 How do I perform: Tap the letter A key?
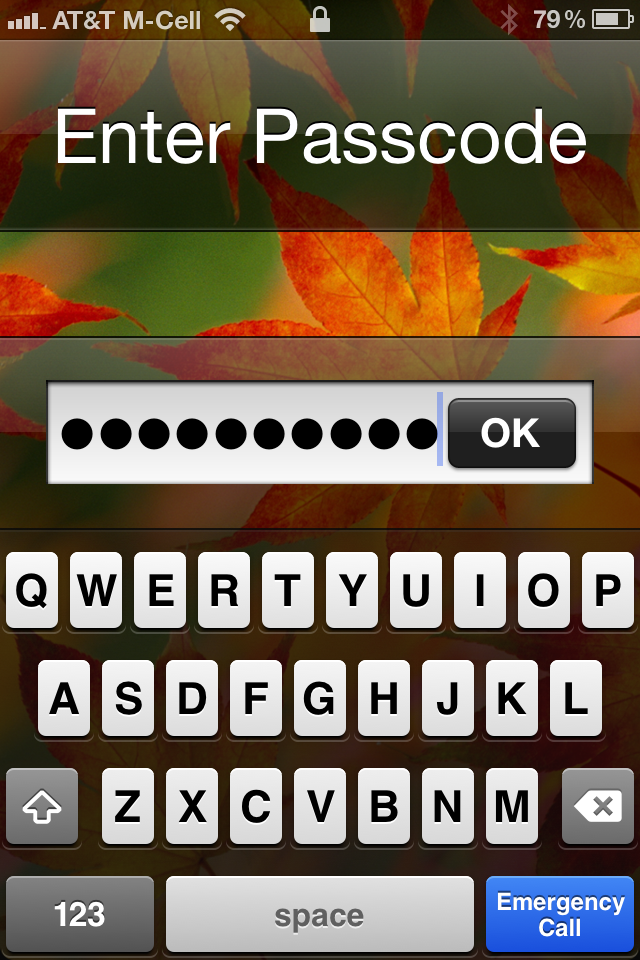(x=64, y=699)
